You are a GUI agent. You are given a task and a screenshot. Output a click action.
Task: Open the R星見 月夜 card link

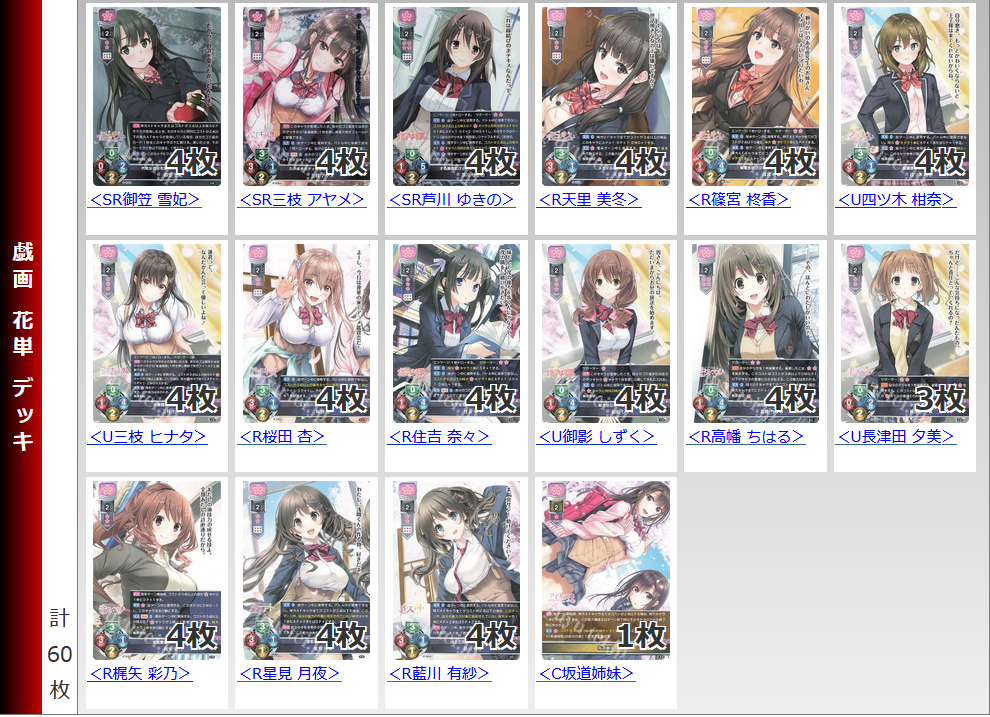click(x=290, y=674)
